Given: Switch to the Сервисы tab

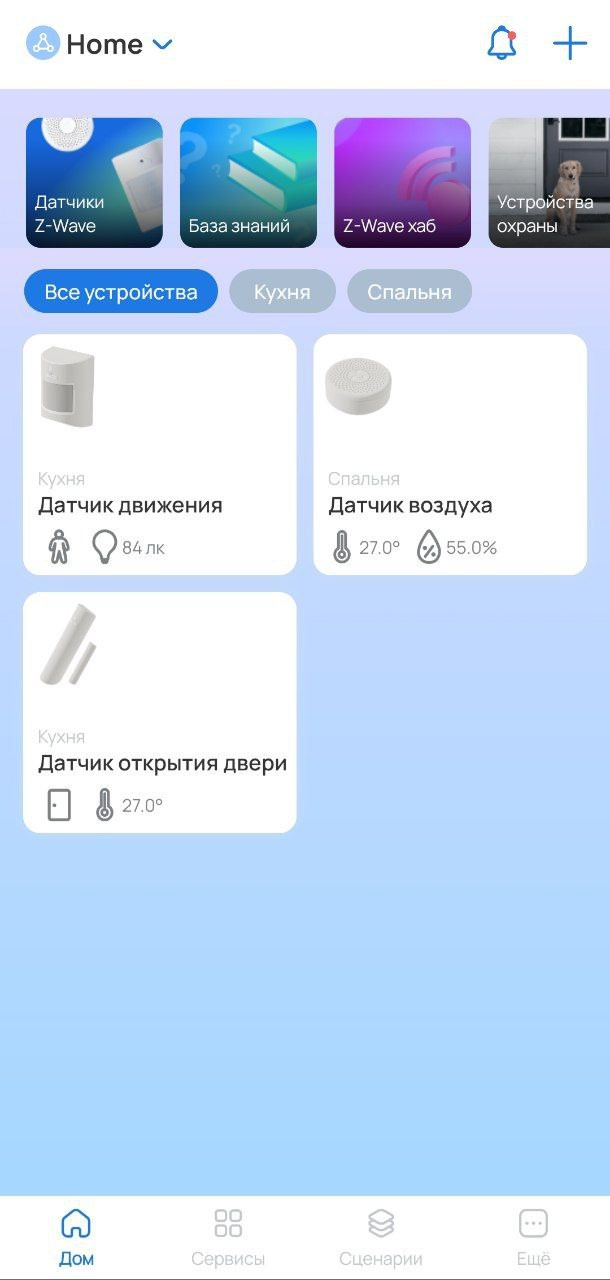Looking at the screenshot, I should click(228, 1237).
